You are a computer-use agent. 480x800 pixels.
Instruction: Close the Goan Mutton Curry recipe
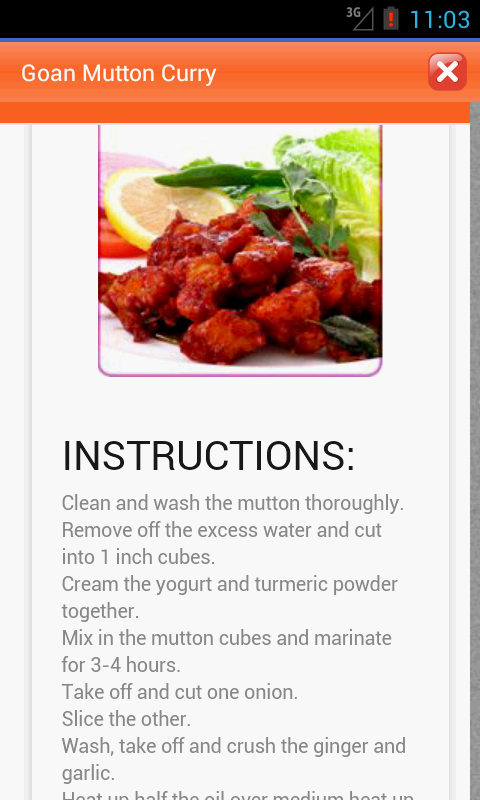click(447, 72)
